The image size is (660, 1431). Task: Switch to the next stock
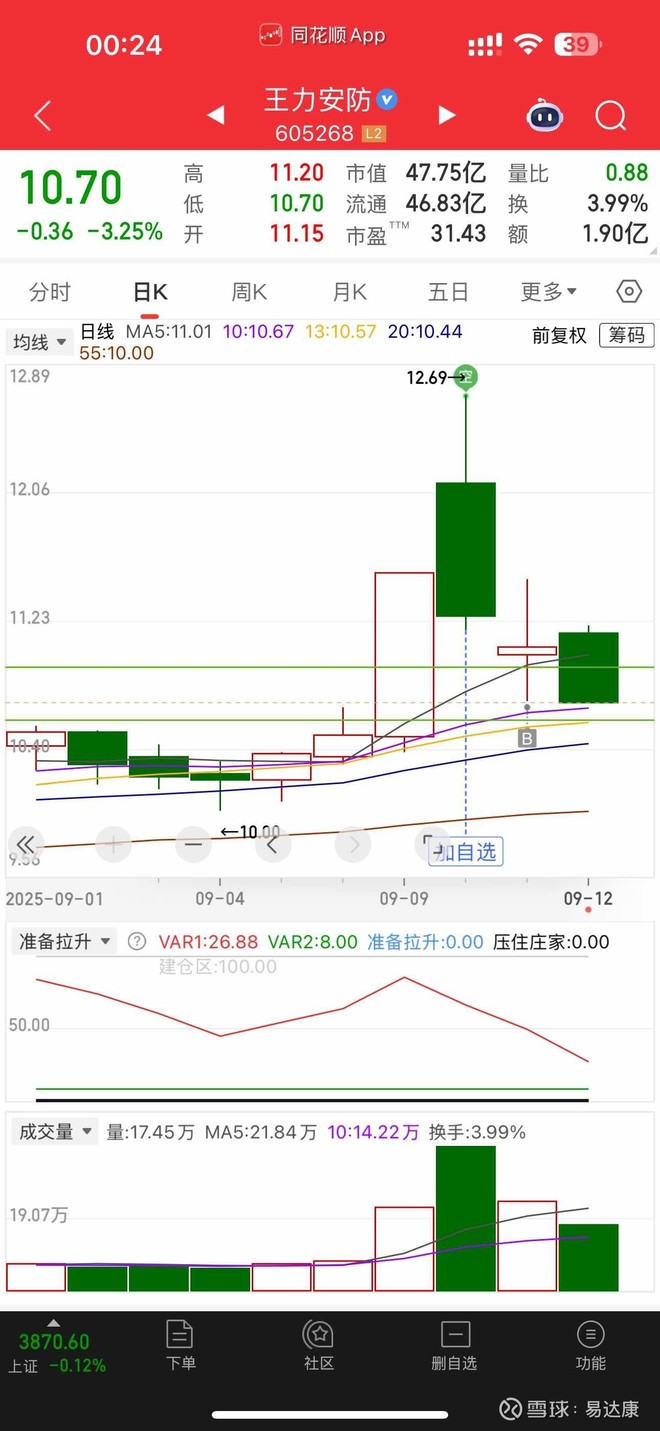447,115
